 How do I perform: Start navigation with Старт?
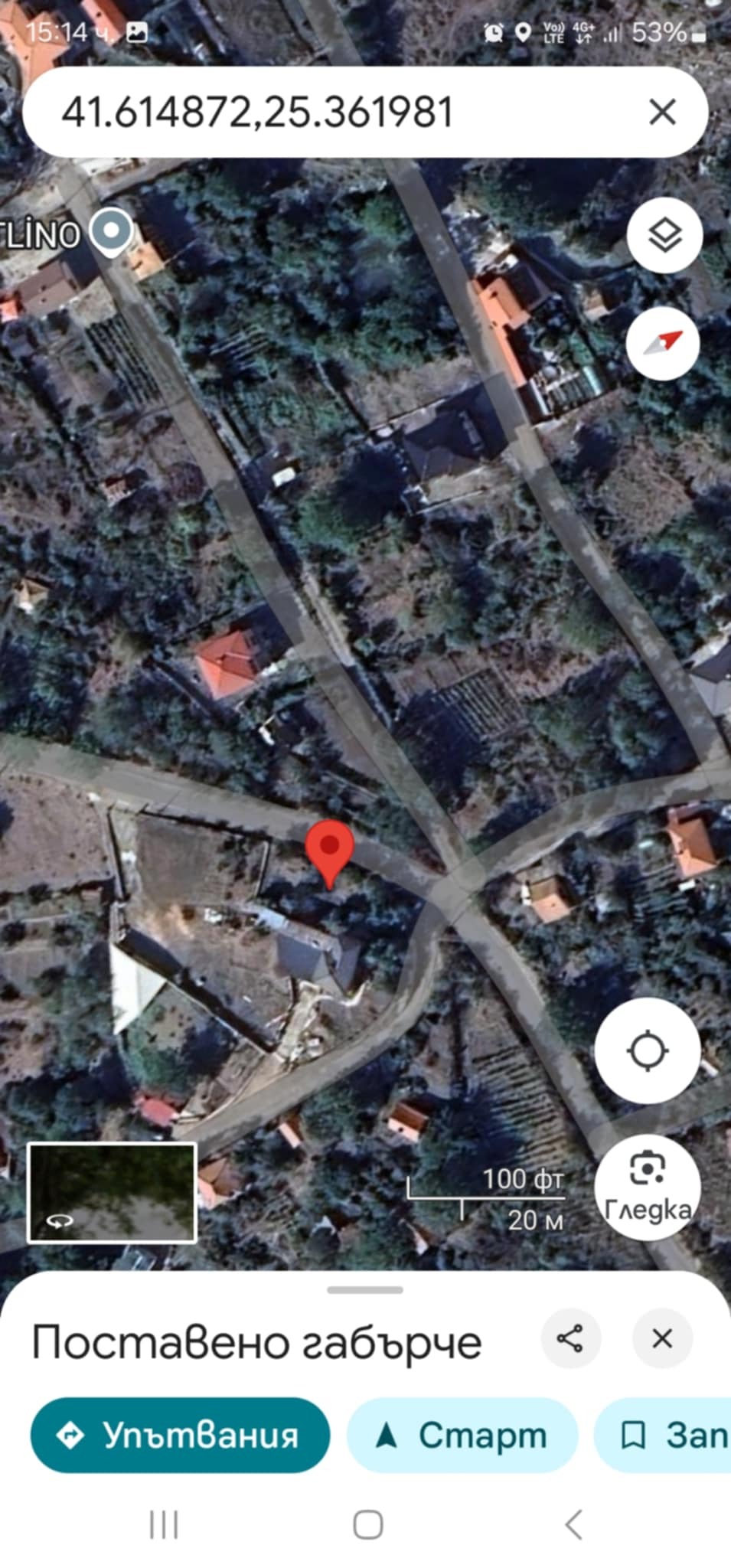pyautogui.click(x=462, y=1435)
